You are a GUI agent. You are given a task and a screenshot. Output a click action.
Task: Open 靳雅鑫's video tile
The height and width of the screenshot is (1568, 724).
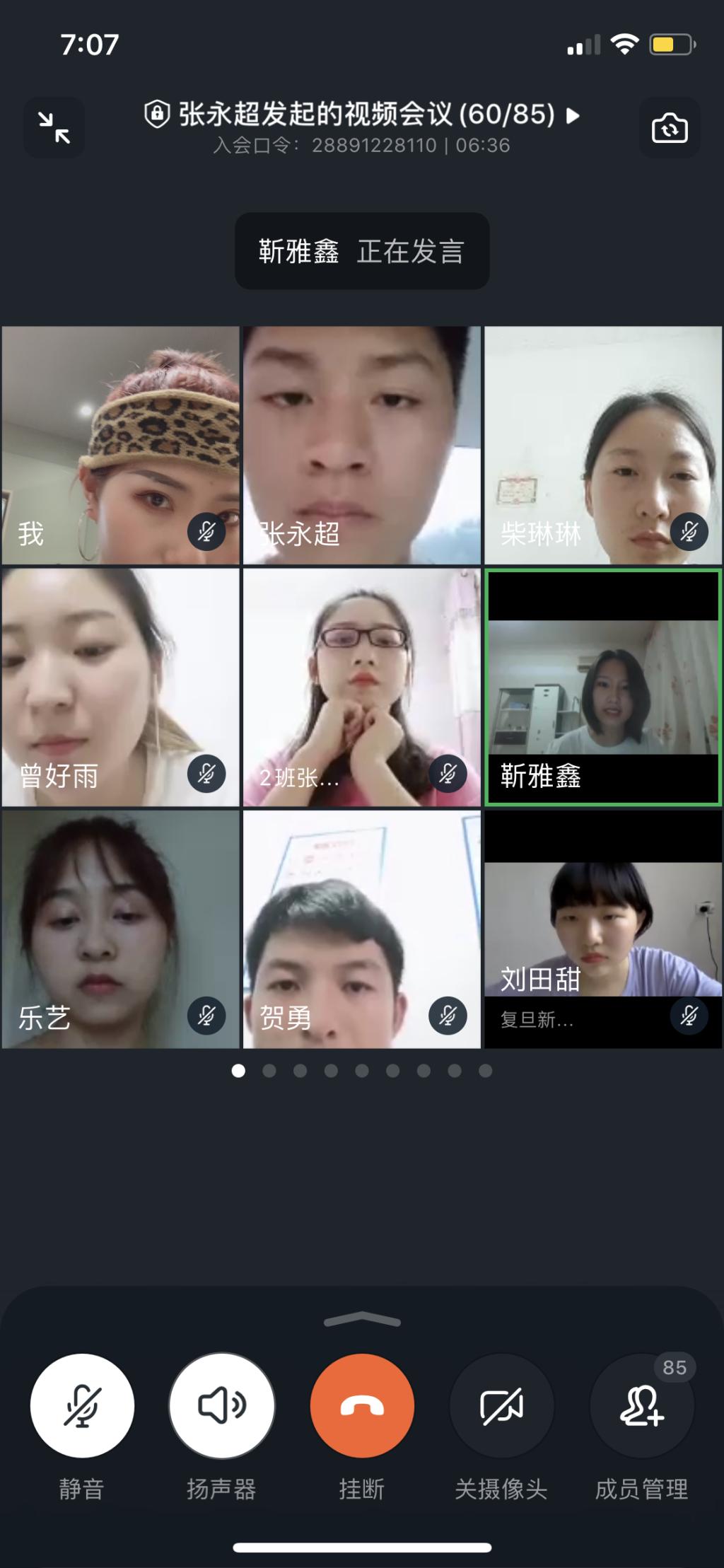(x=603, y=687)
